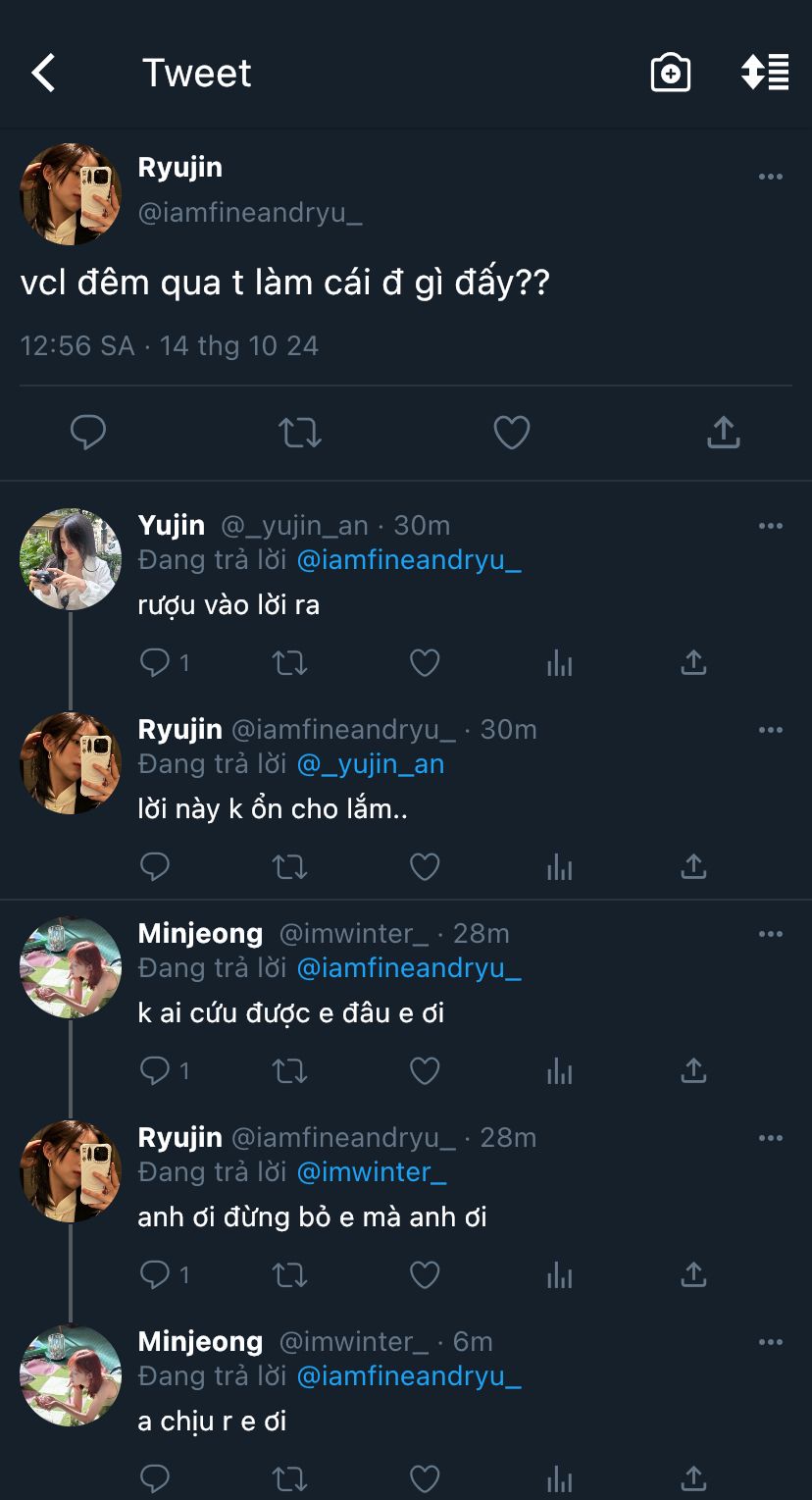
Task: Reply to Ryujin's main tweet "vcl đêm qua"
Action: pyautogui.click(x=88, y=432)
